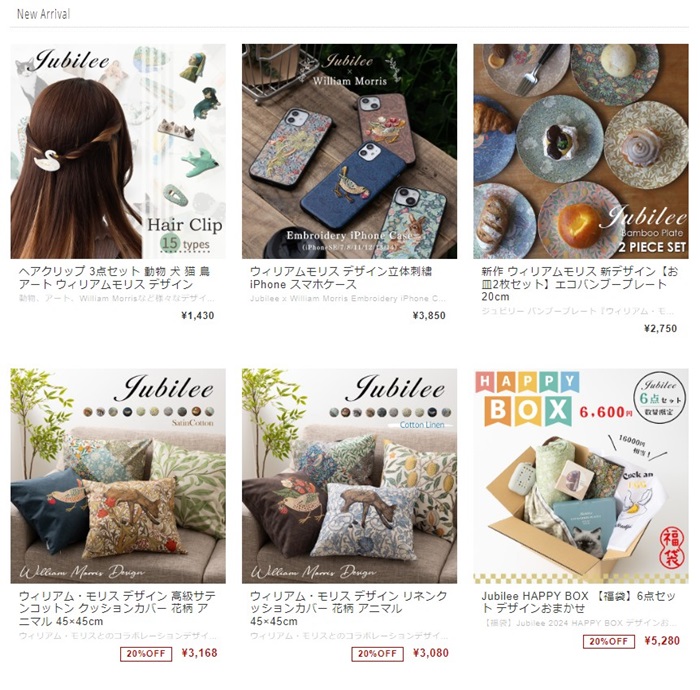Open the Hair Clip 3-piece set product
700x690 pixels.
coord(118,151)
